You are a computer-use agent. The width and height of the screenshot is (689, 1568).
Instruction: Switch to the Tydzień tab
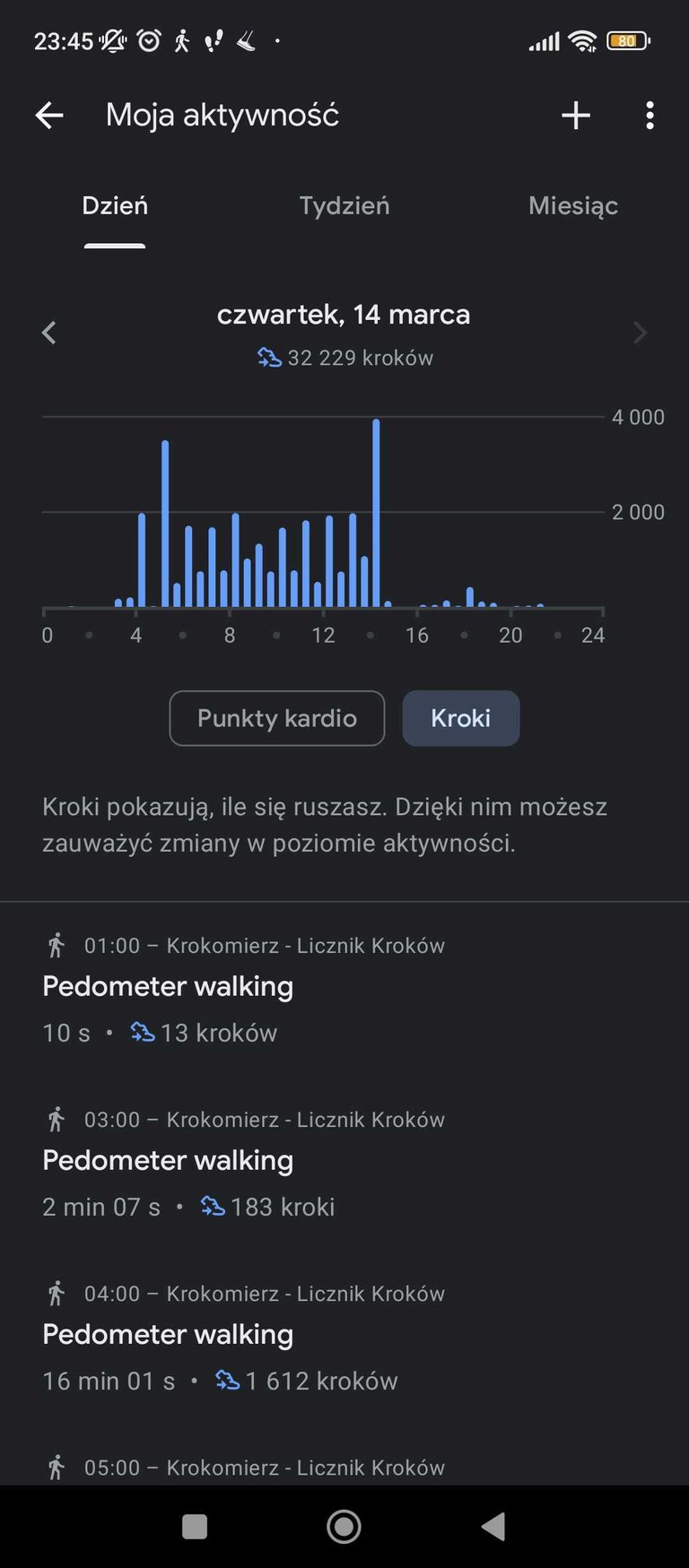[344, 205]
